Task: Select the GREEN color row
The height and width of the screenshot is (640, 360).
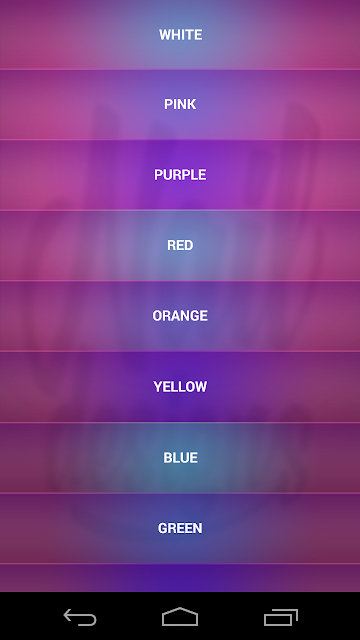Action: point(180,528)
